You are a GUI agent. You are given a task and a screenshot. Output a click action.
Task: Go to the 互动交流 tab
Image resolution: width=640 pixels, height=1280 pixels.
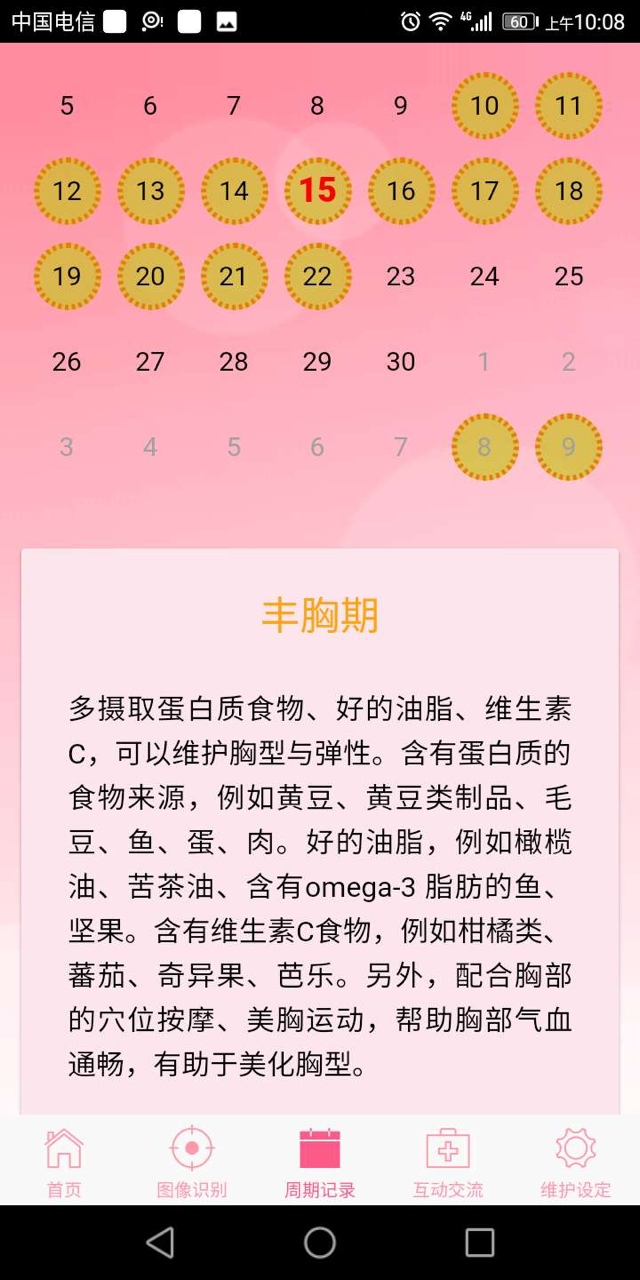pyautogui.click(x=448, y=1162)
